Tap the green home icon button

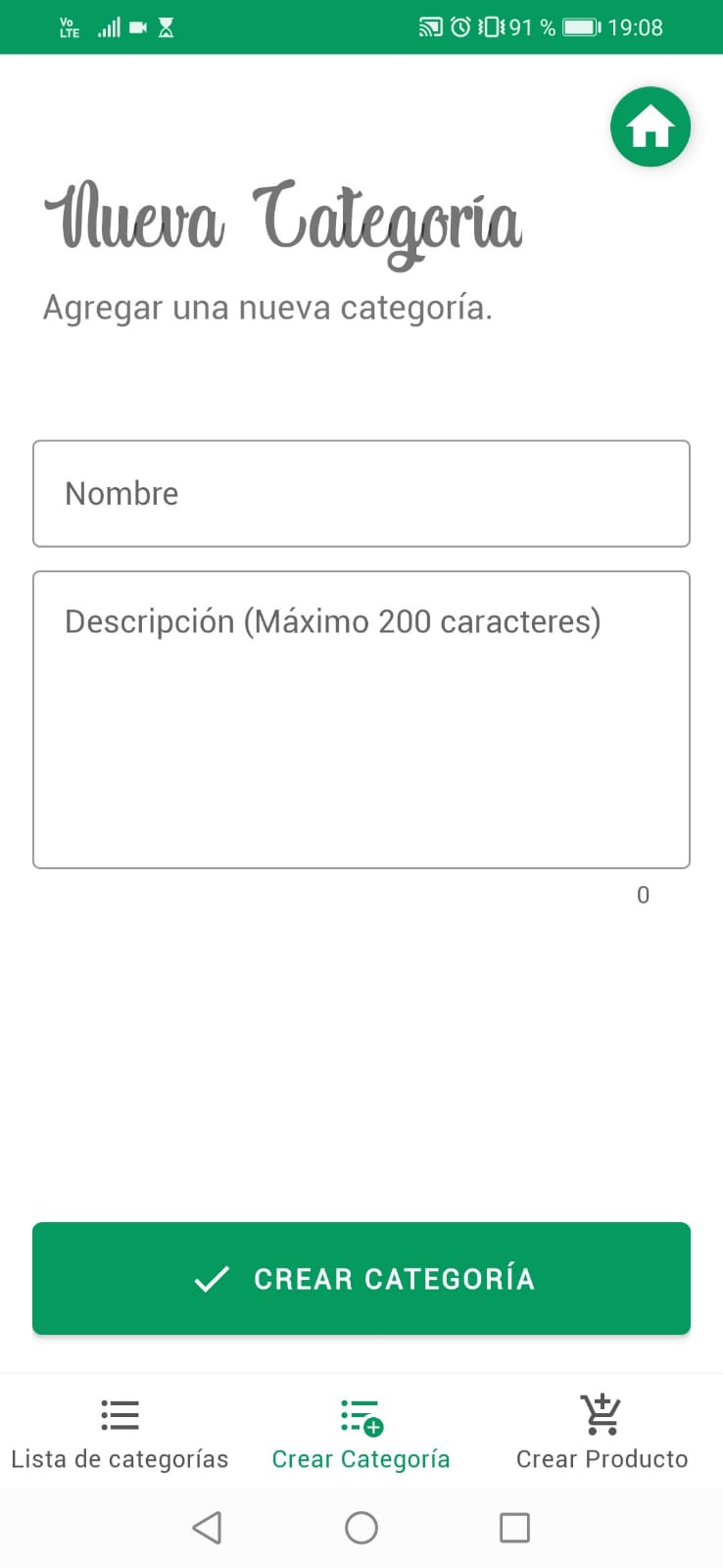pos(650,127)
